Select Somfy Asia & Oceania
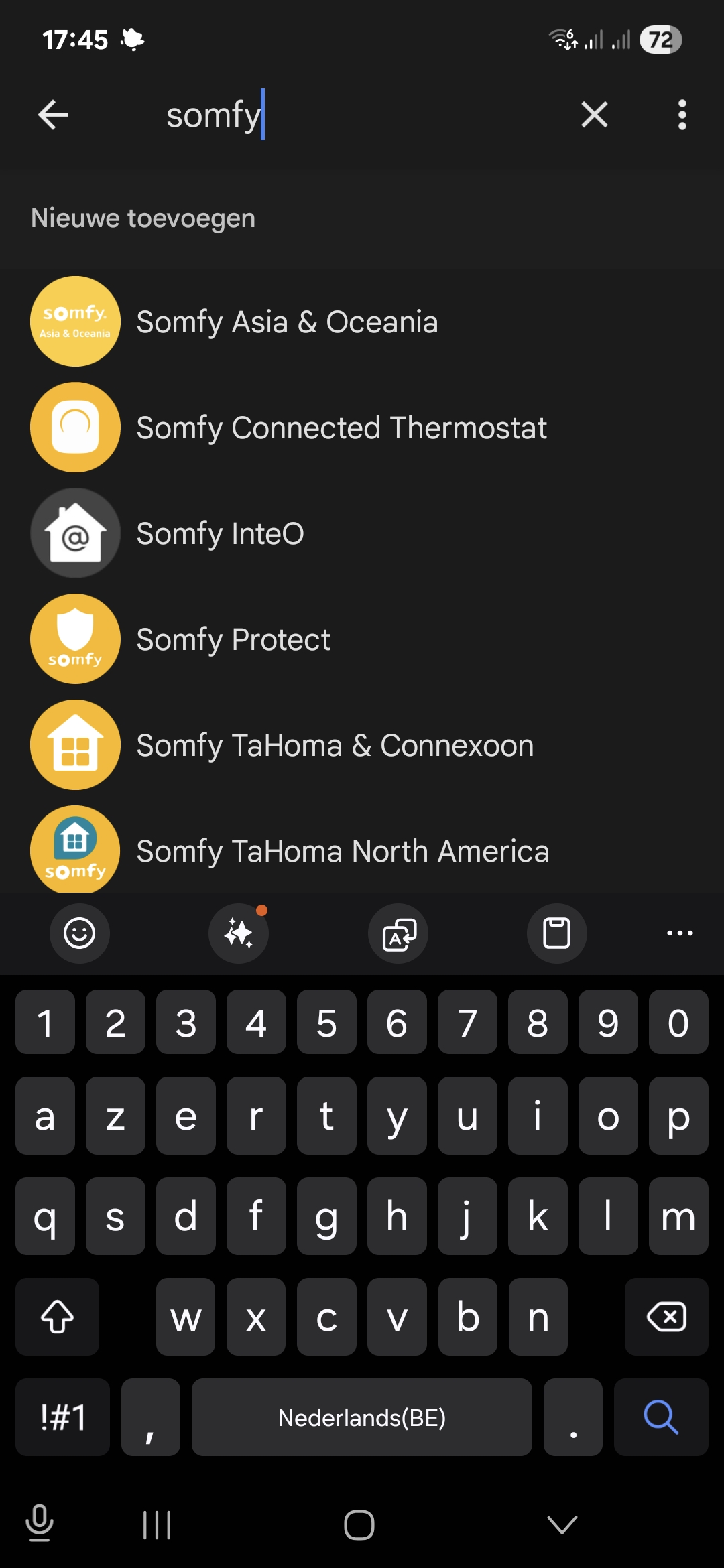The height and width of the screenshot is (1568, 724). point(287,322)
